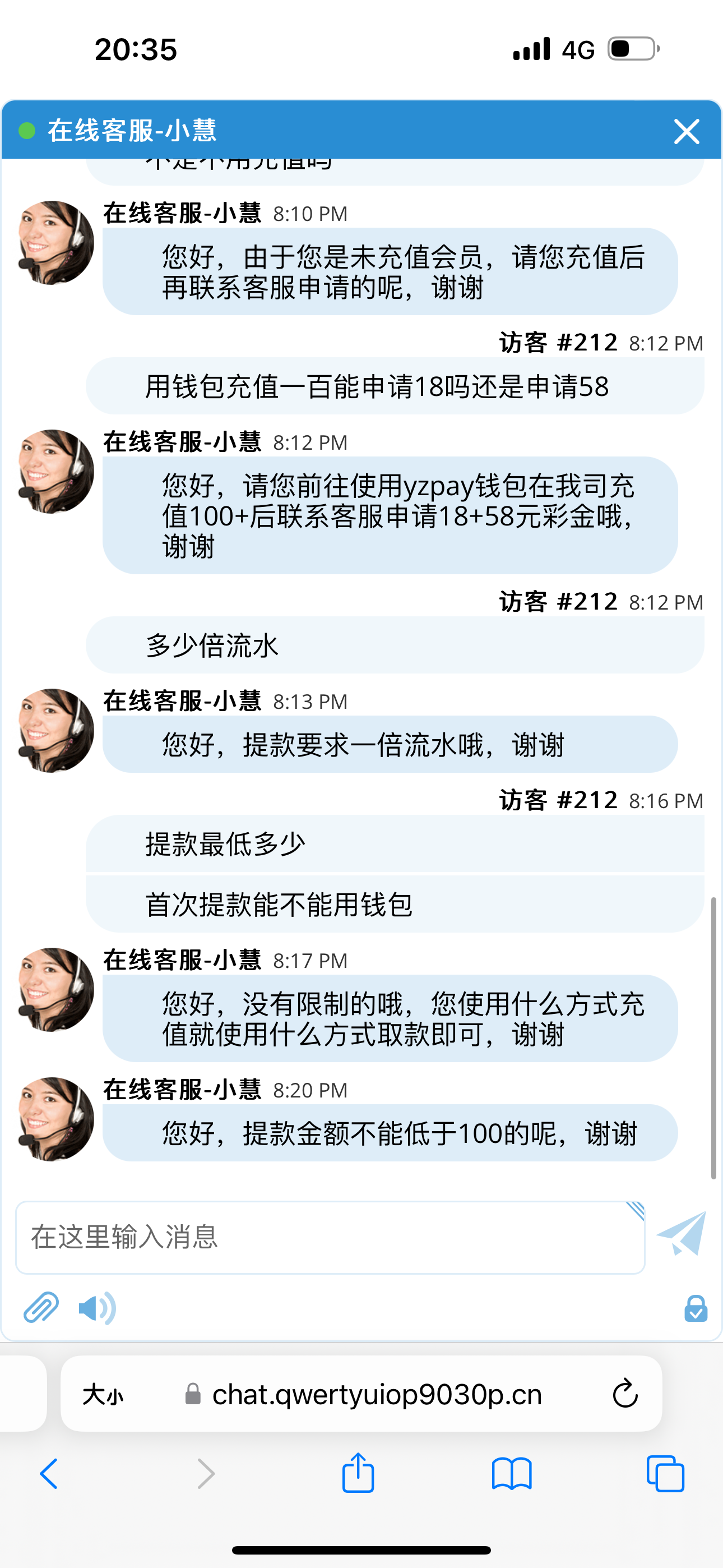Attach a file with the paperclip icon
The height and width of the screenshot is (1568, 723).
pos(41,1307)
